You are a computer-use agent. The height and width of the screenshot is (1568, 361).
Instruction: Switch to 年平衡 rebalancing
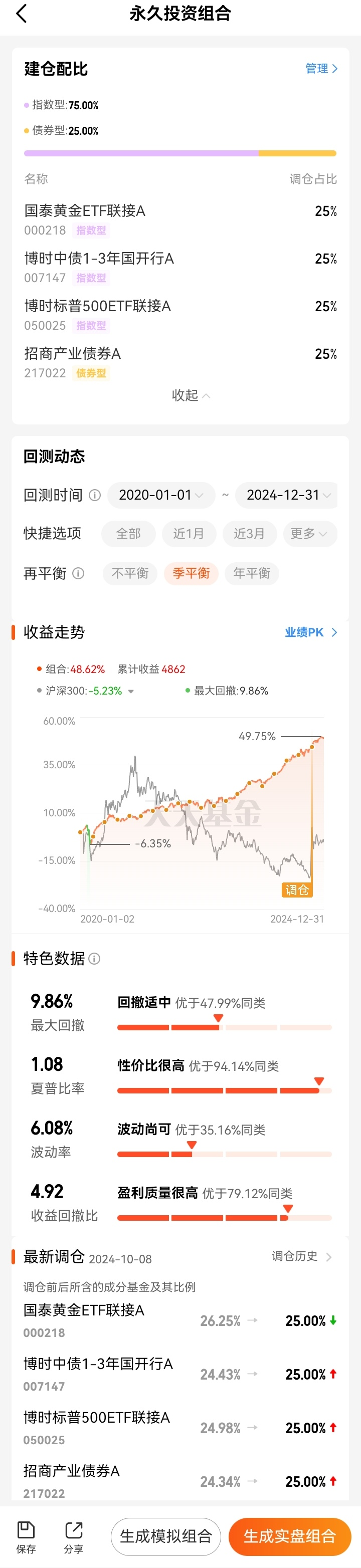(x=251, y=573)
